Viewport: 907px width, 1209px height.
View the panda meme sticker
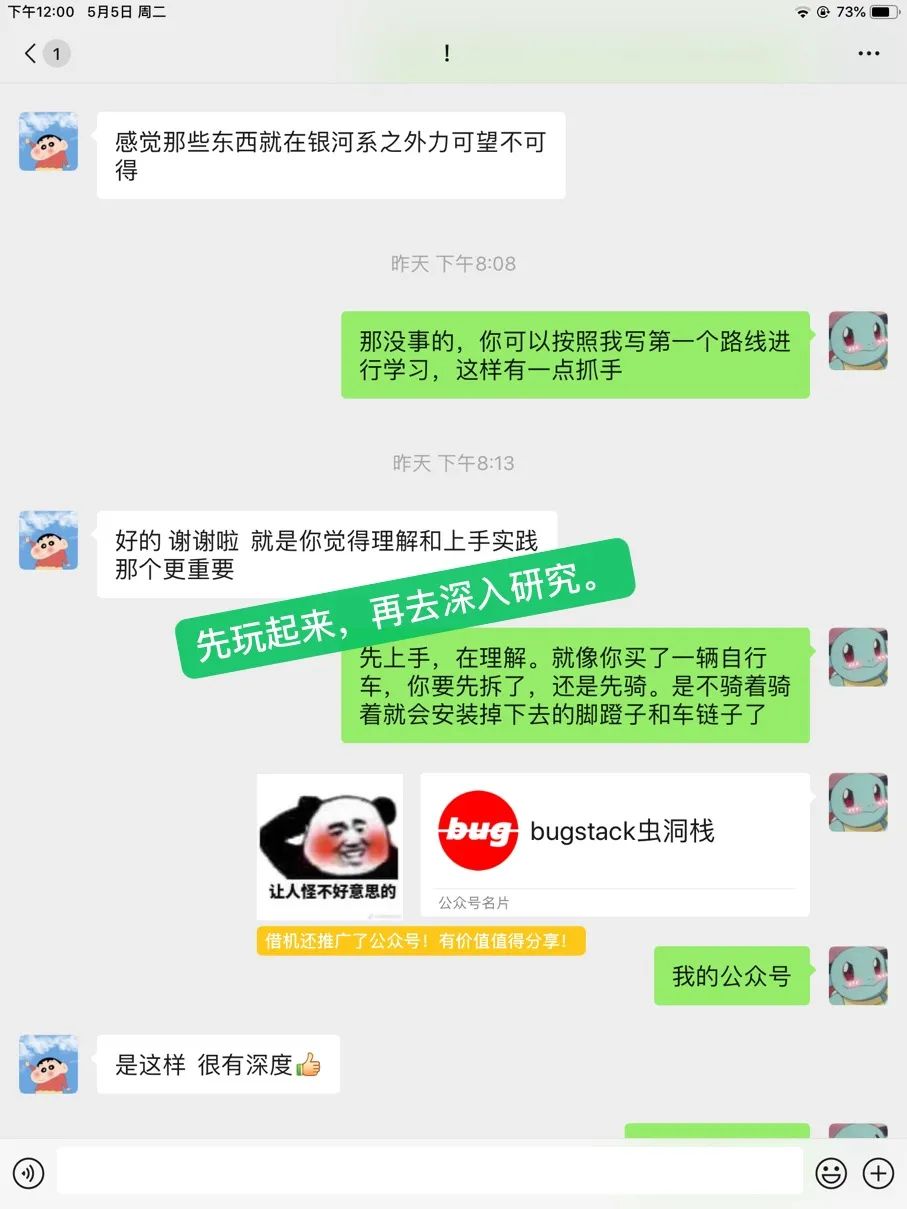coord(330,846)
